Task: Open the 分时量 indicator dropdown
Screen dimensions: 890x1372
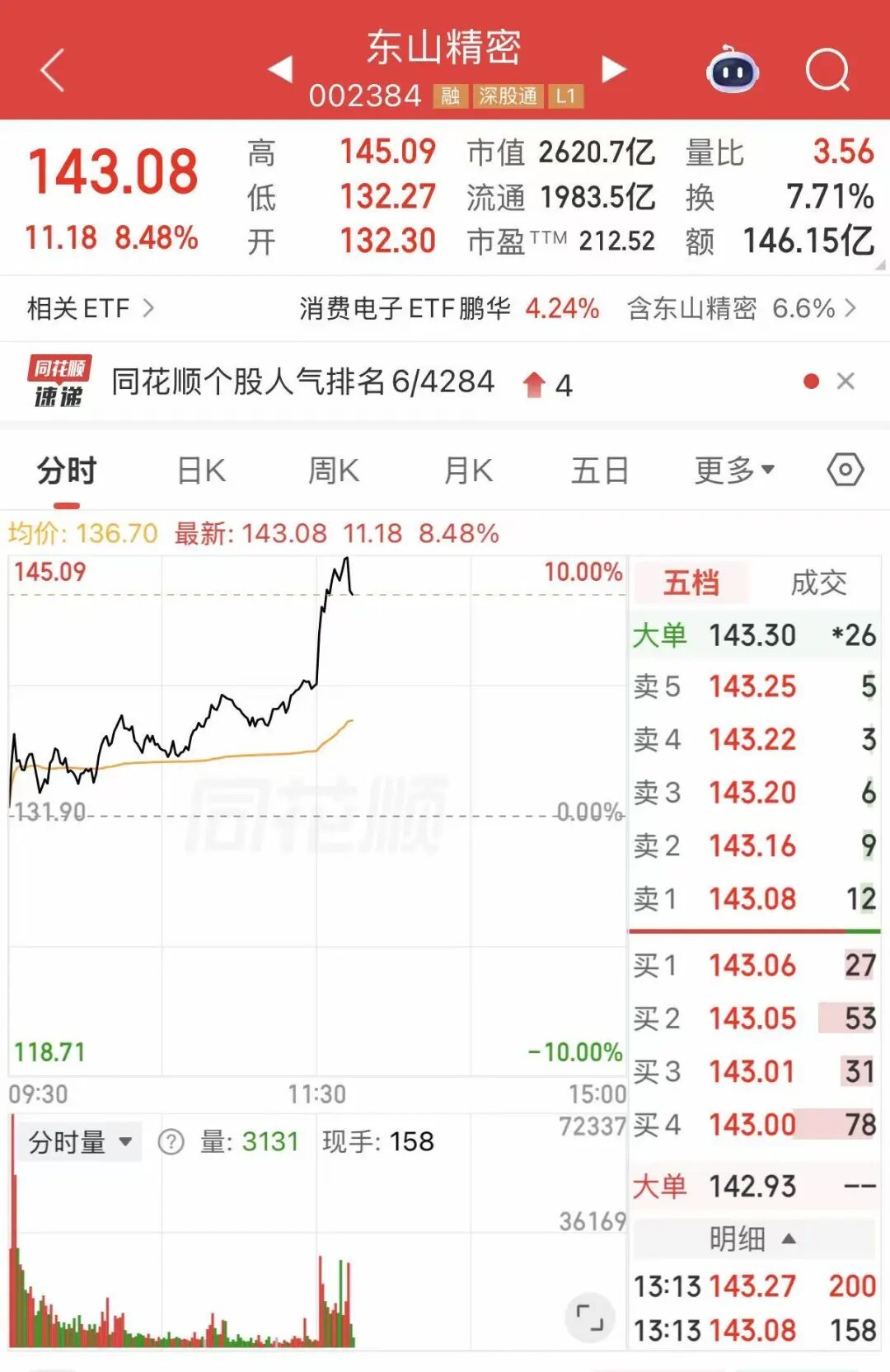Action: pyautogui.click(x=80, y=1142)
